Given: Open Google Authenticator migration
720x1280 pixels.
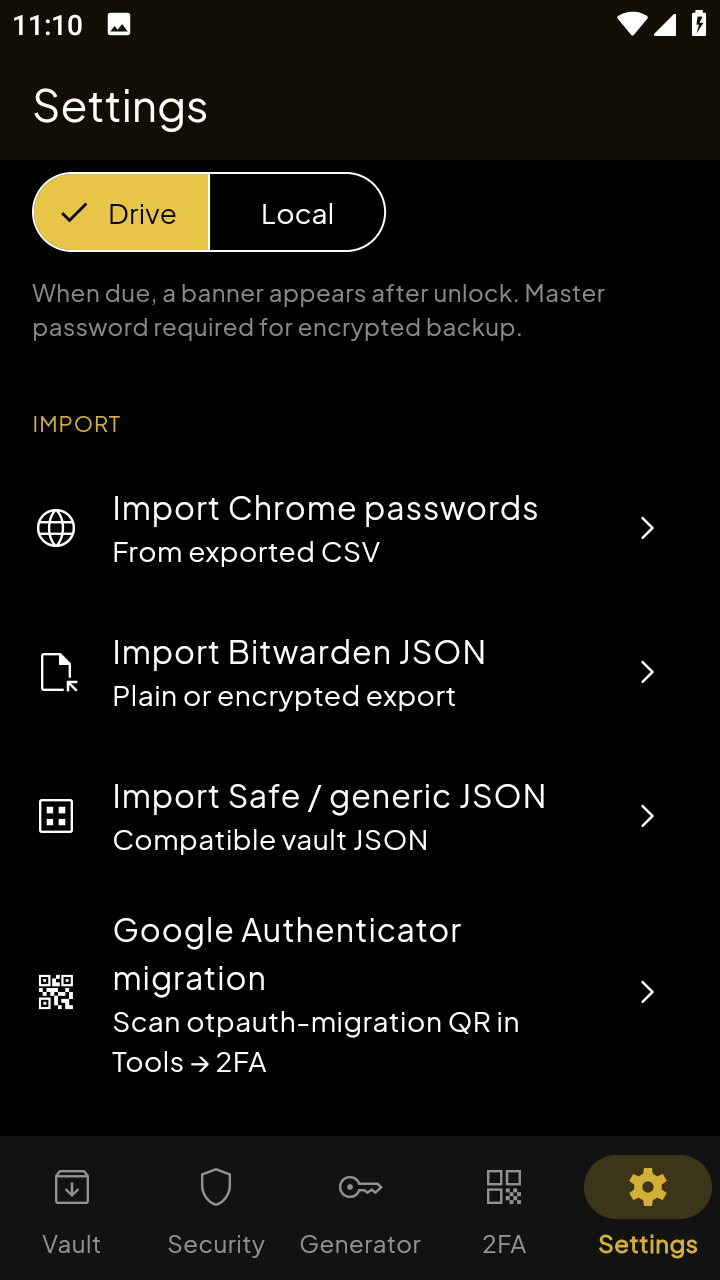Looking at the screenshot, I should pos(360,992).
